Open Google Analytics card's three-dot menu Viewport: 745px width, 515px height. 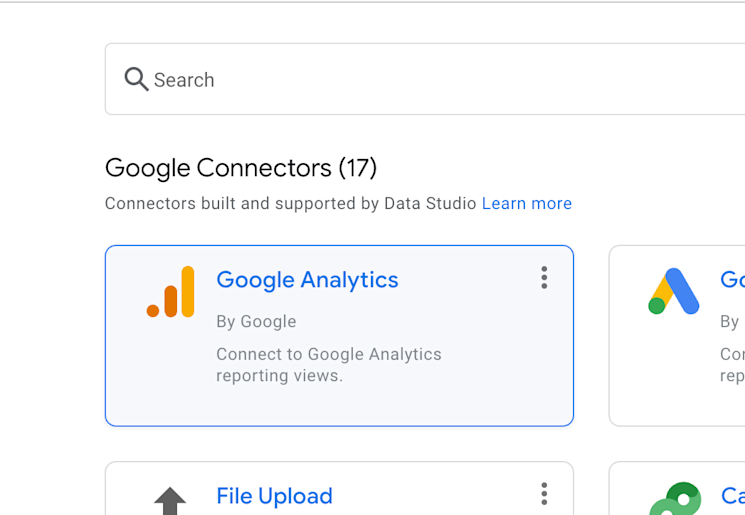coord(544,278)
